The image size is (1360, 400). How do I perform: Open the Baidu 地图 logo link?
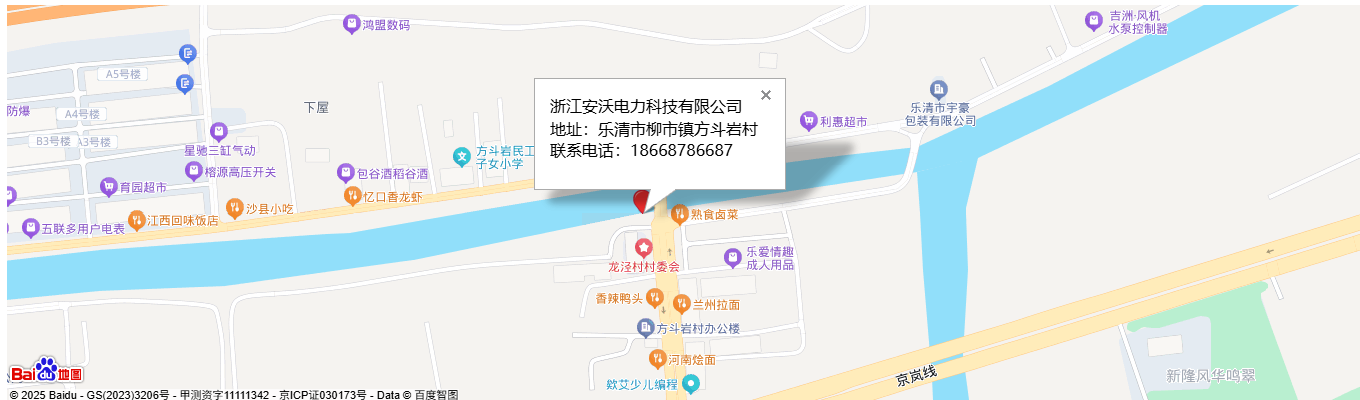point(46,372)
